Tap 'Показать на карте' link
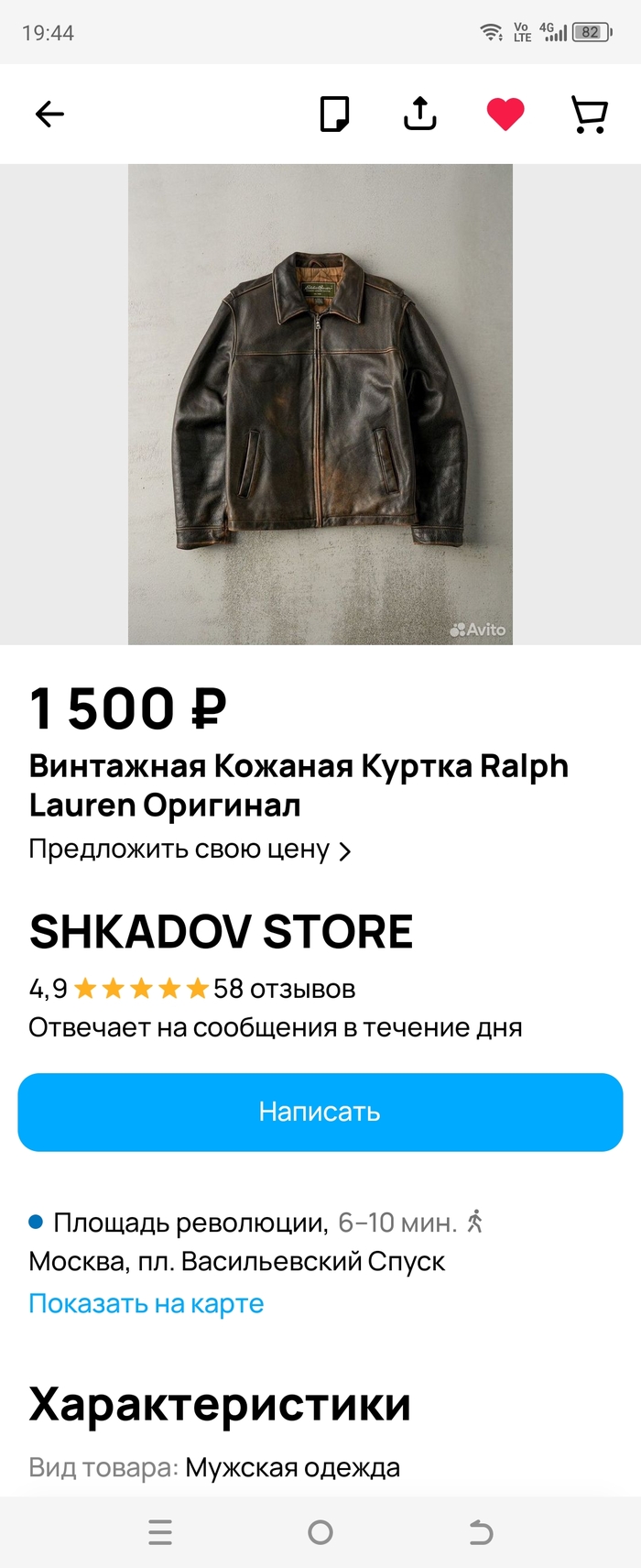The width and height of the screenshot is (641, 1568). click(147, 1303)
